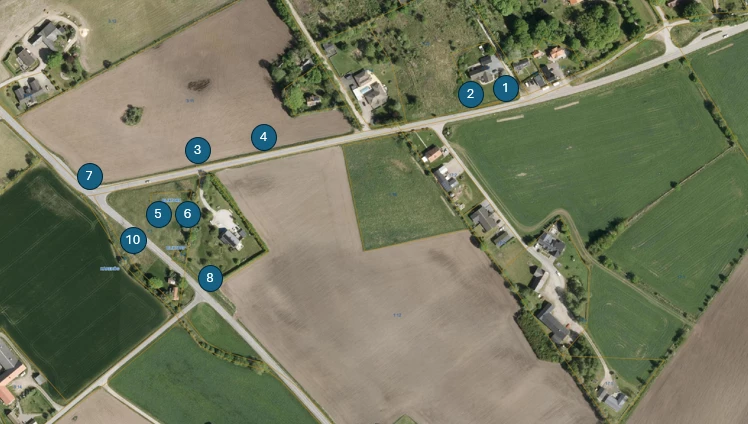Select map marker number 1

[x=506, y=89]
